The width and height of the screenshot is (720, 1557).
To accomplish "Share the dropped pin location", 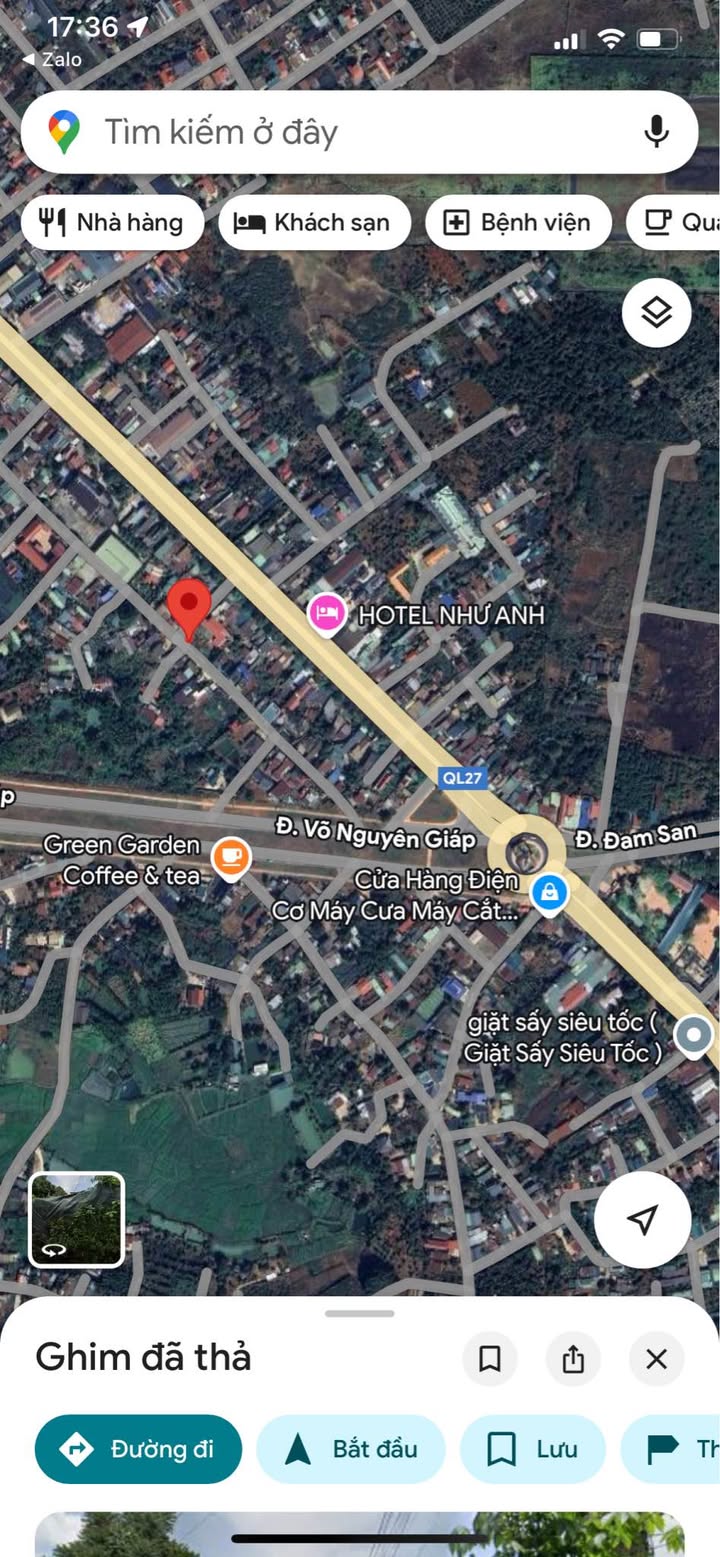I will coord(573,1359).
